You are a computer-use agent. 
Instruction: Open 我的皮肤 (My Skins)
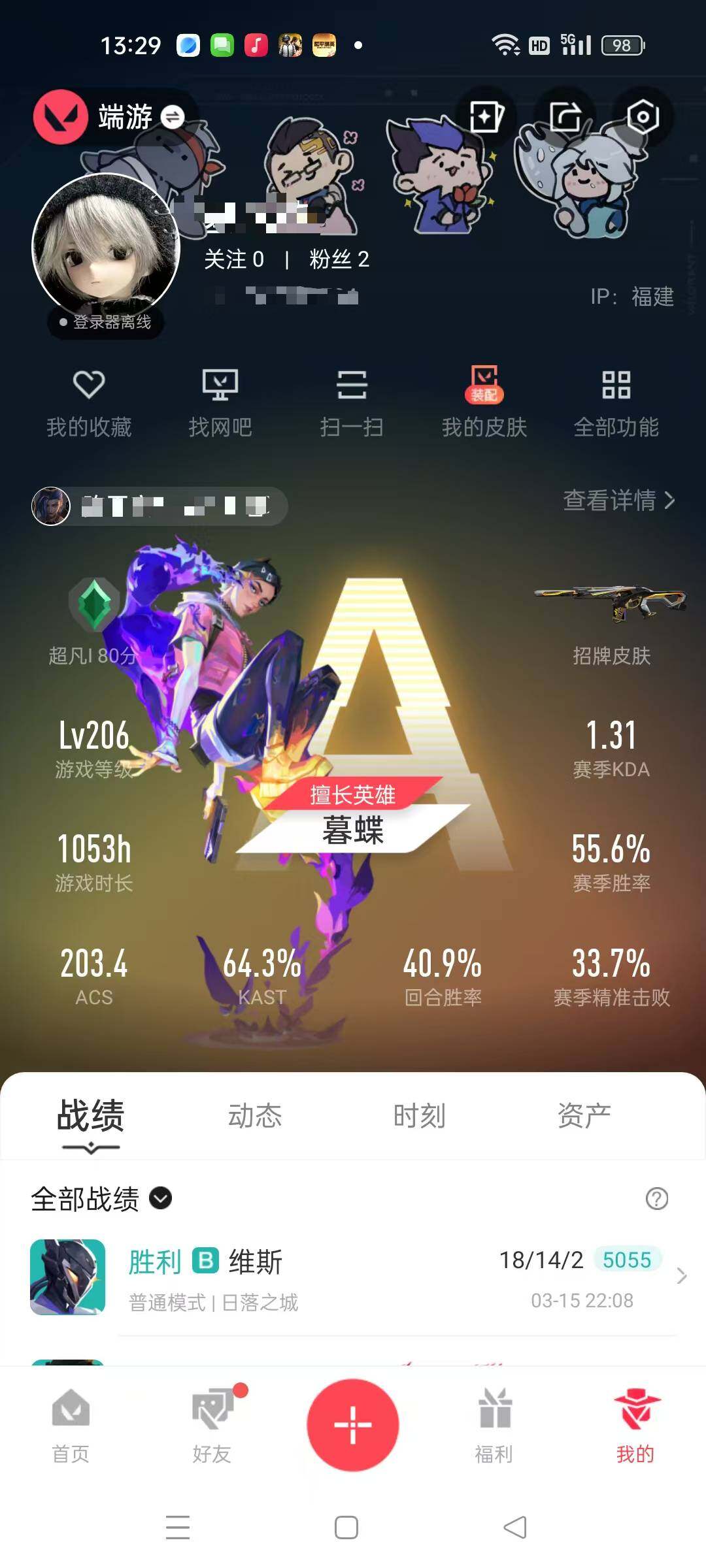(484, 402)
